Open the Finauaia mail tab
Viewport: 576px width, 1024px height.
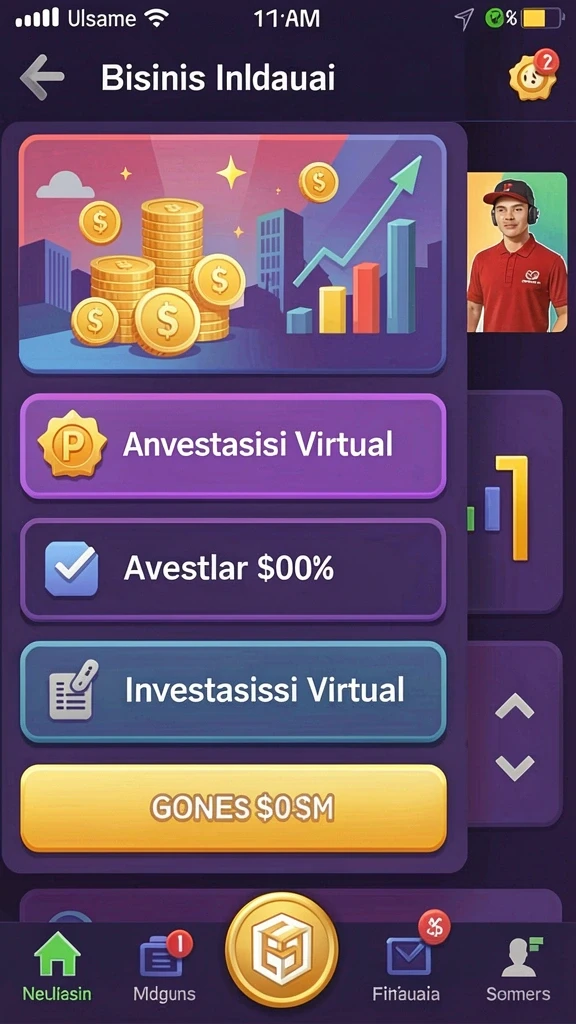click(406, 967)
